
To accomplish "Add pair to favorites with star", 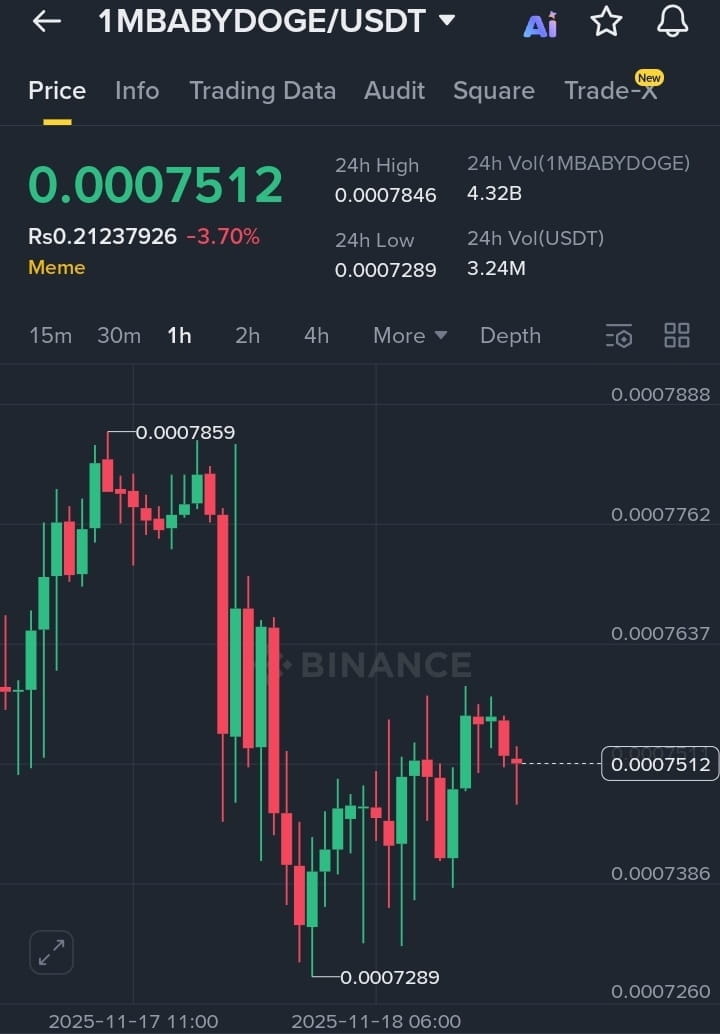I will (x=606, y=21).
